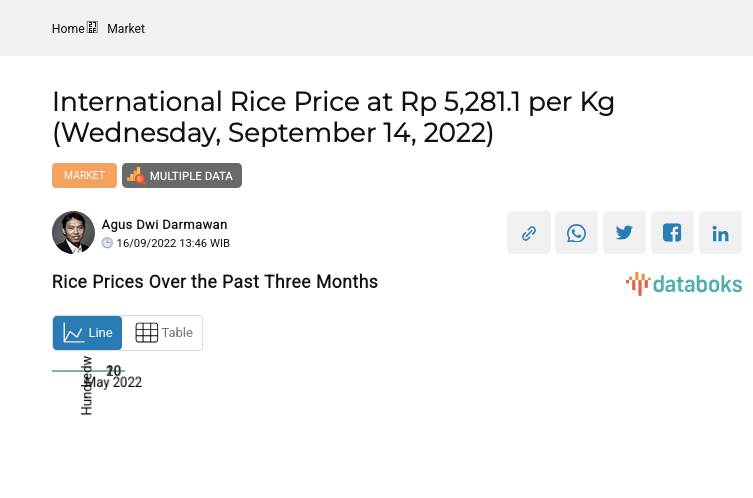This screenshot has height=498, width=753.
Task: Go to Home breadcrumb
Action: [x=68, y=29]
